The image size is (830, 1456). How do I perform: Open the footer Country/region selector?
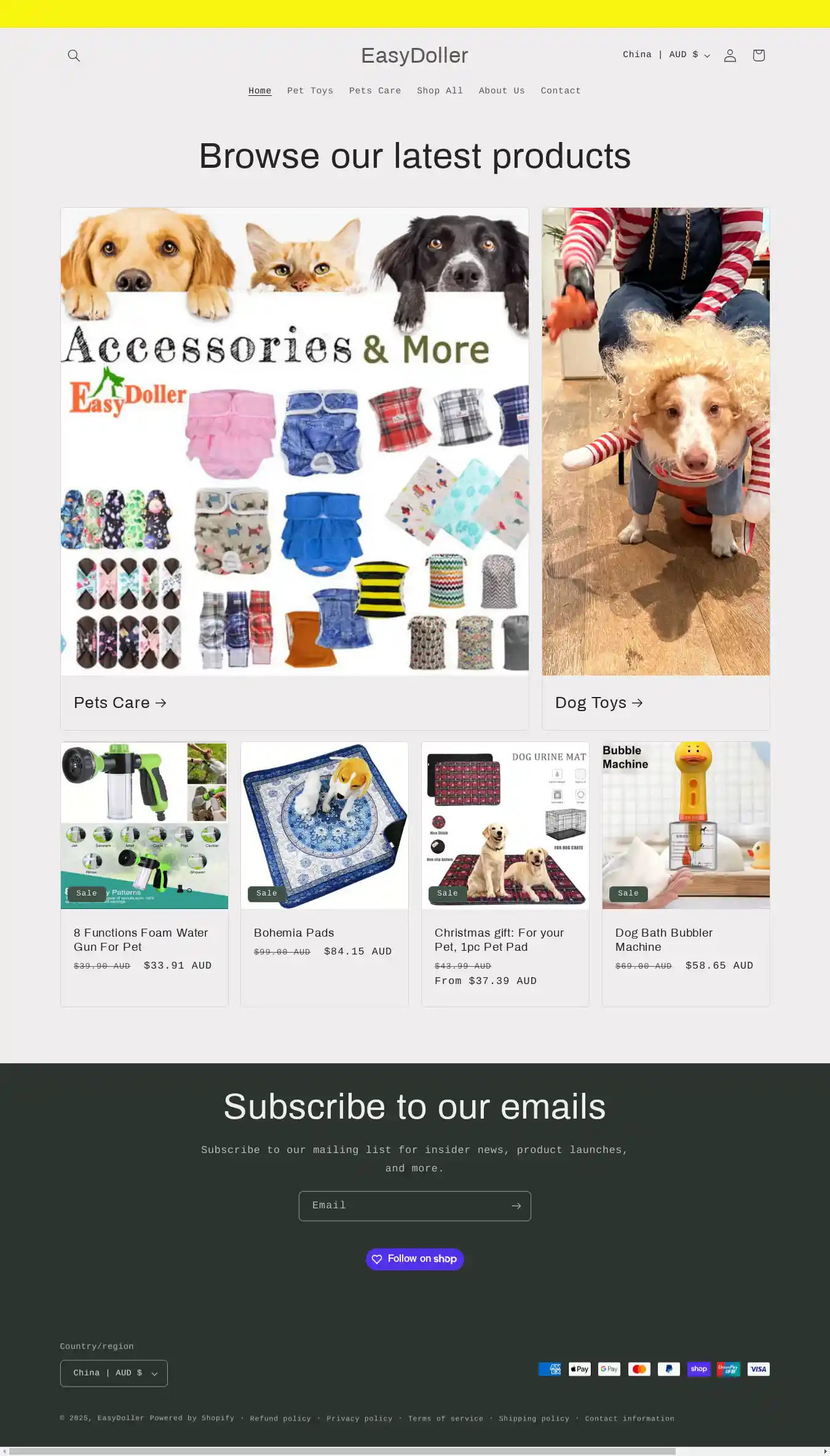pyautogui.click(x=114, y=1373)
